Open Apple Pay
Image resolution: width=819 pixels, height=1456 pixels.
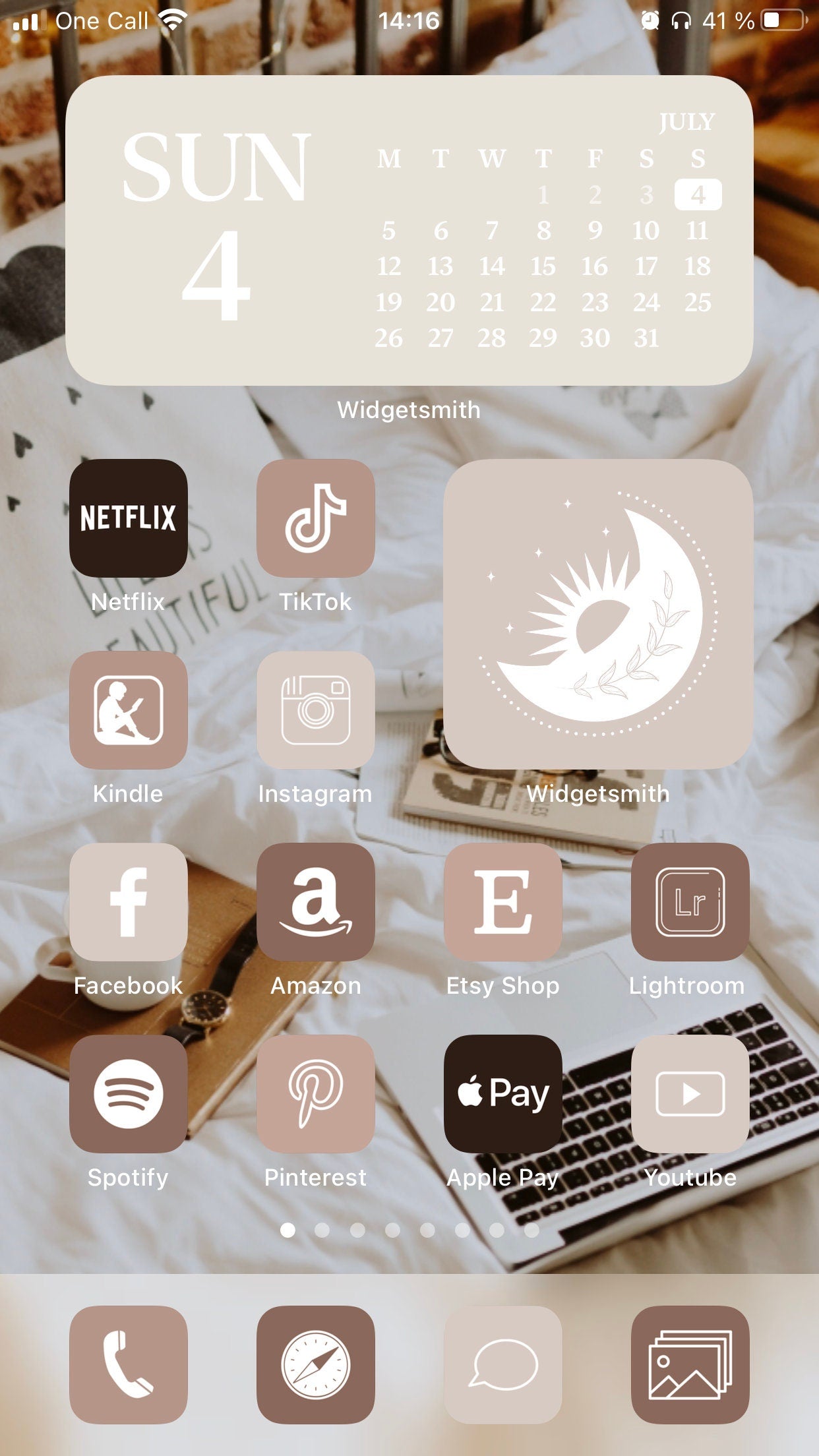click(503, 1093)
